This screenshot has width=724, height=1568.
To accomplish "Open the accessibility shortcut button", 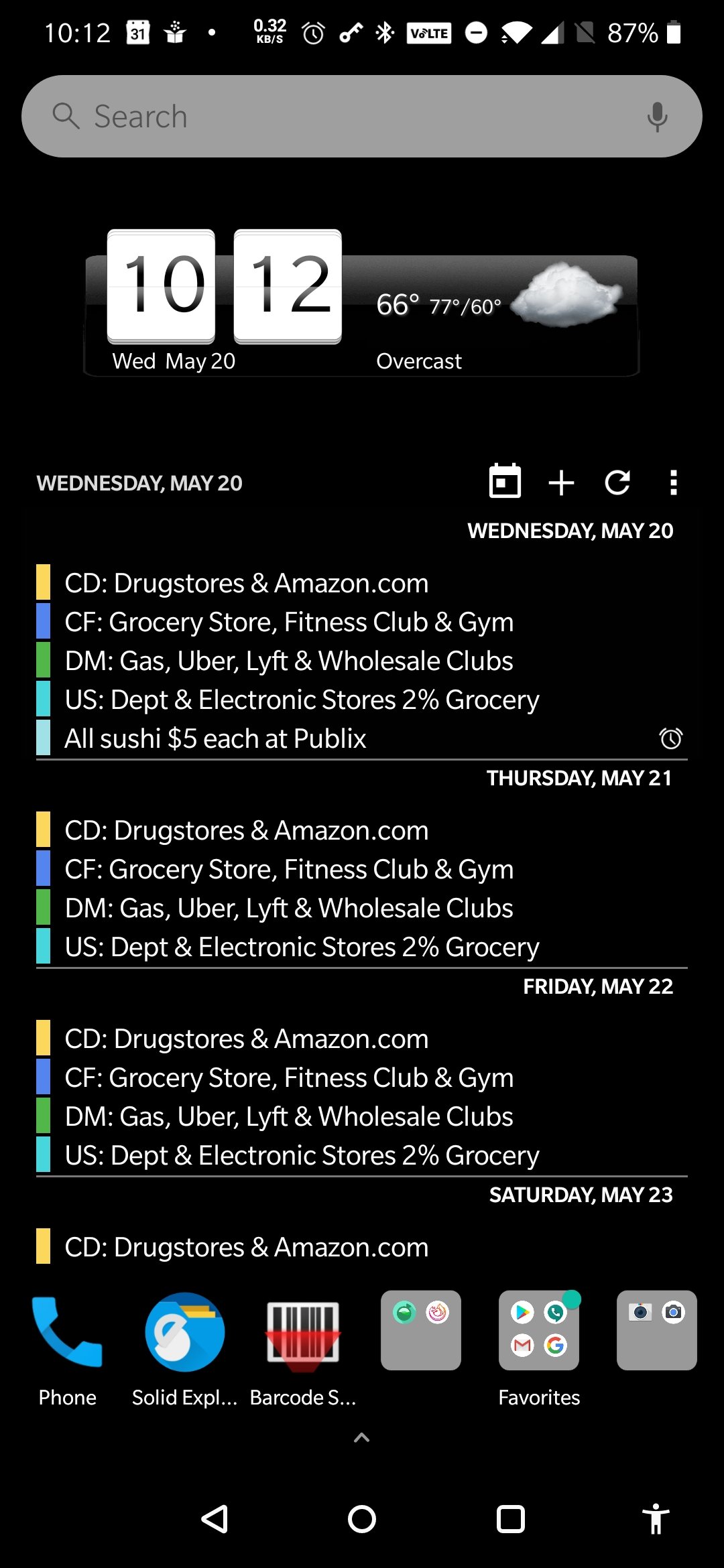I will click(x=656, y=1519).
